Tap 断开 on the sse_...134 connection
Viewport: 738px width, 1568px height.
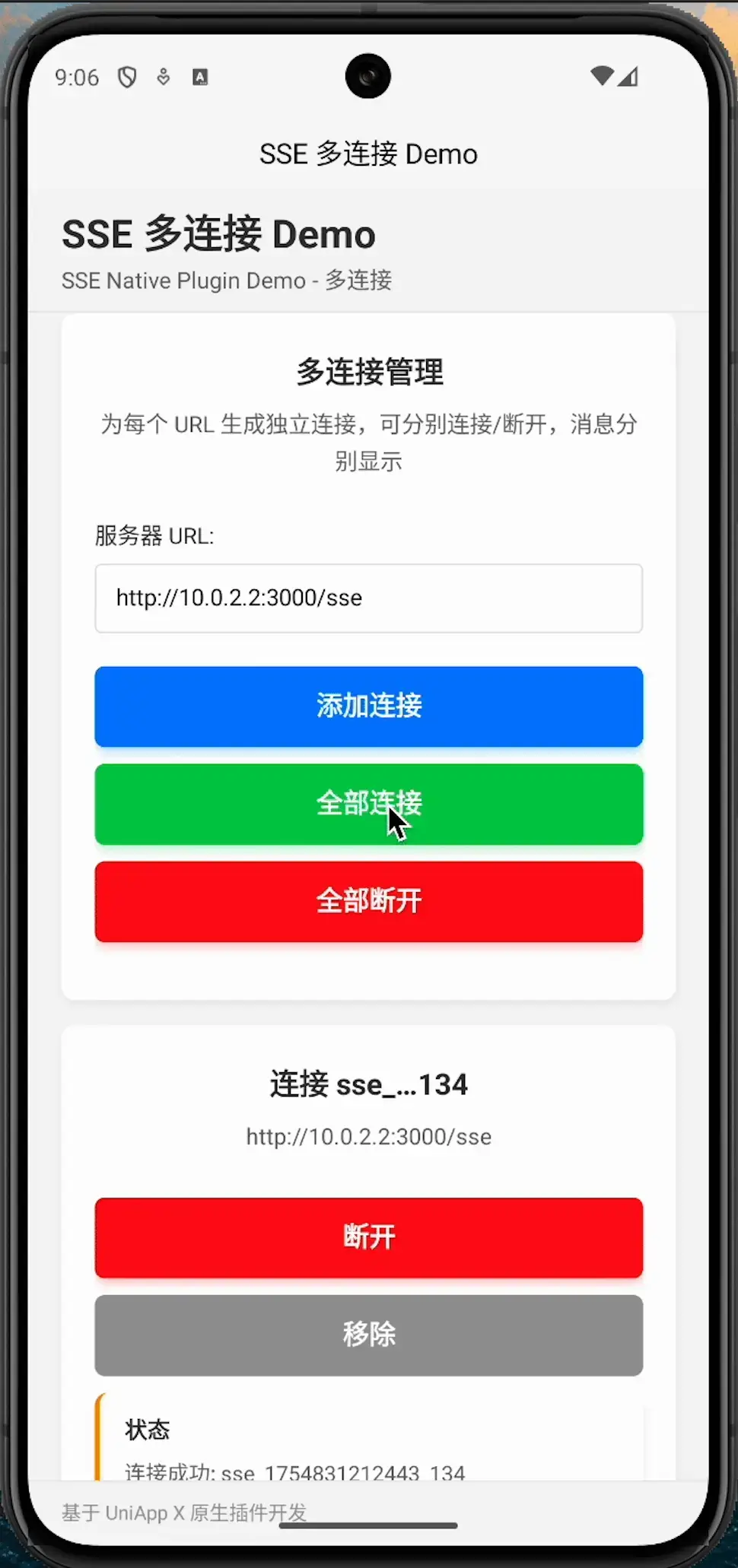368,1237
